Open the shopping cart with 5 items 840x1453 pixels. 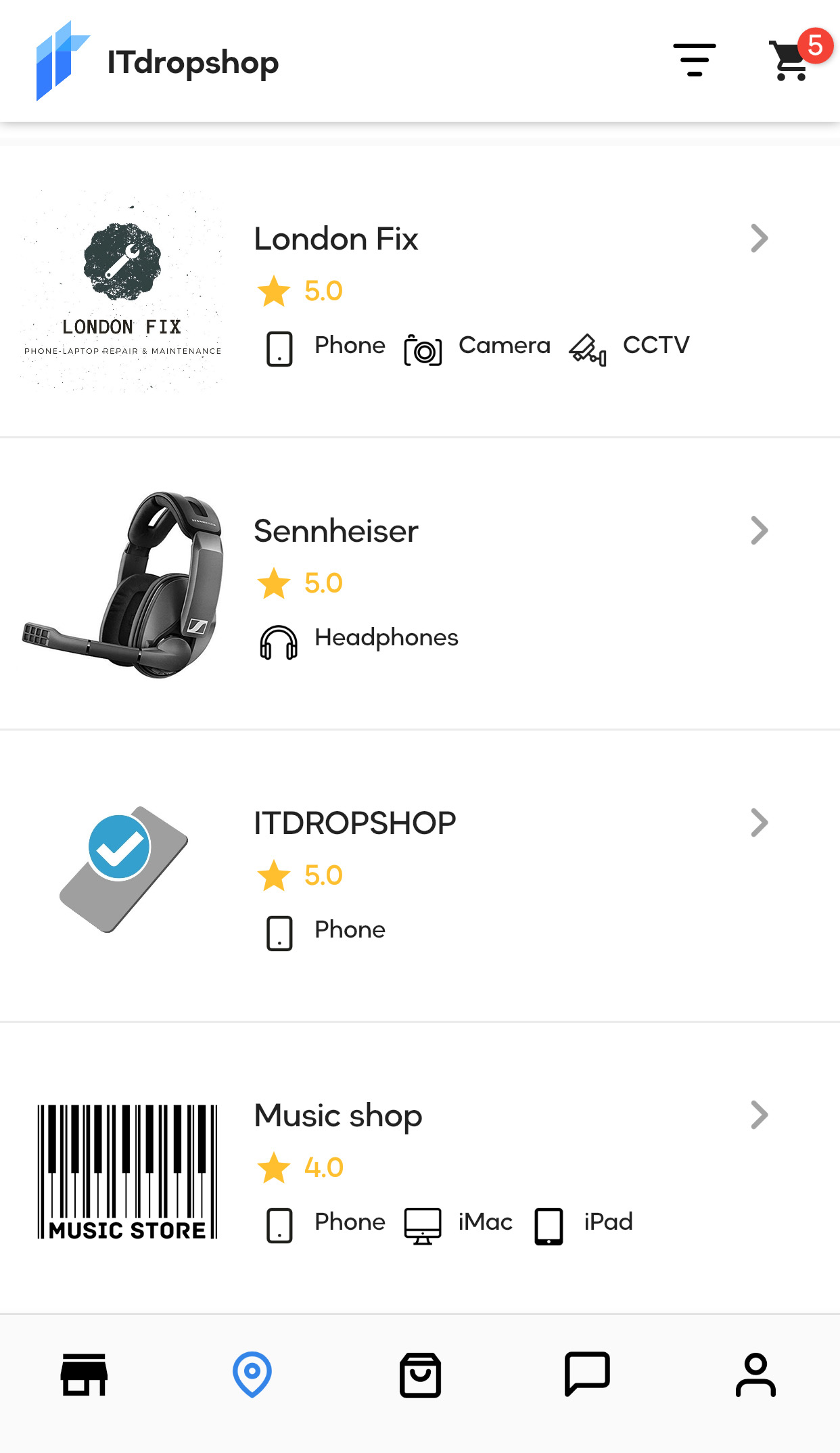[x=790, y=61]
